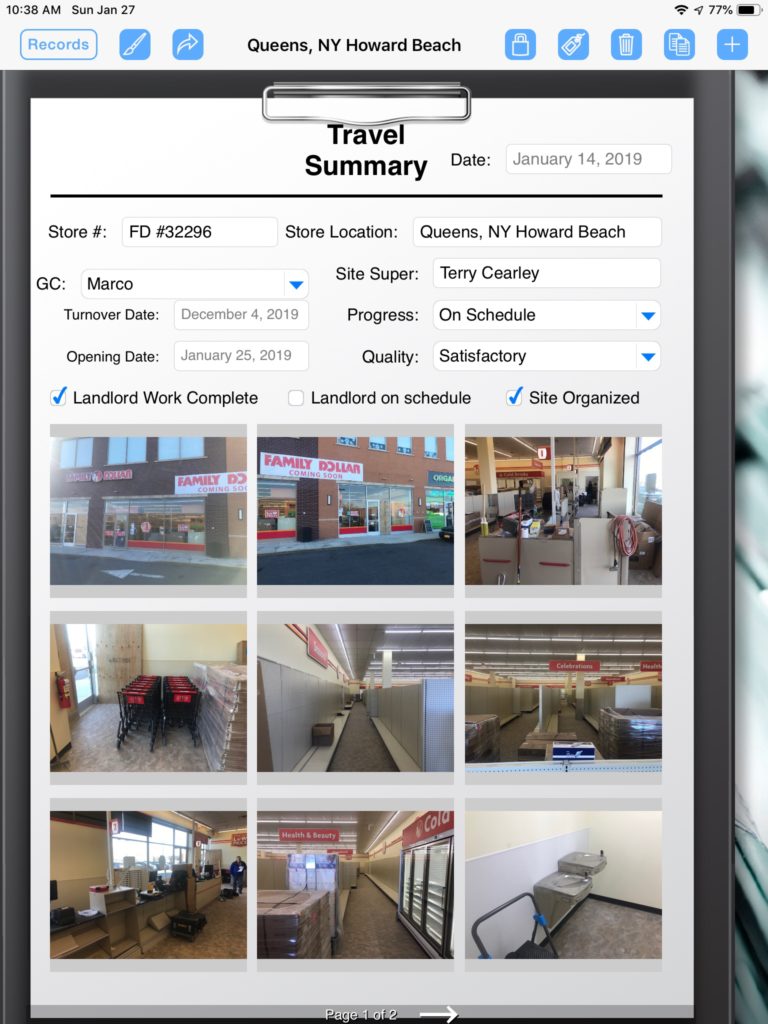Tap the paintbrush edit icon

coord(135,45)
